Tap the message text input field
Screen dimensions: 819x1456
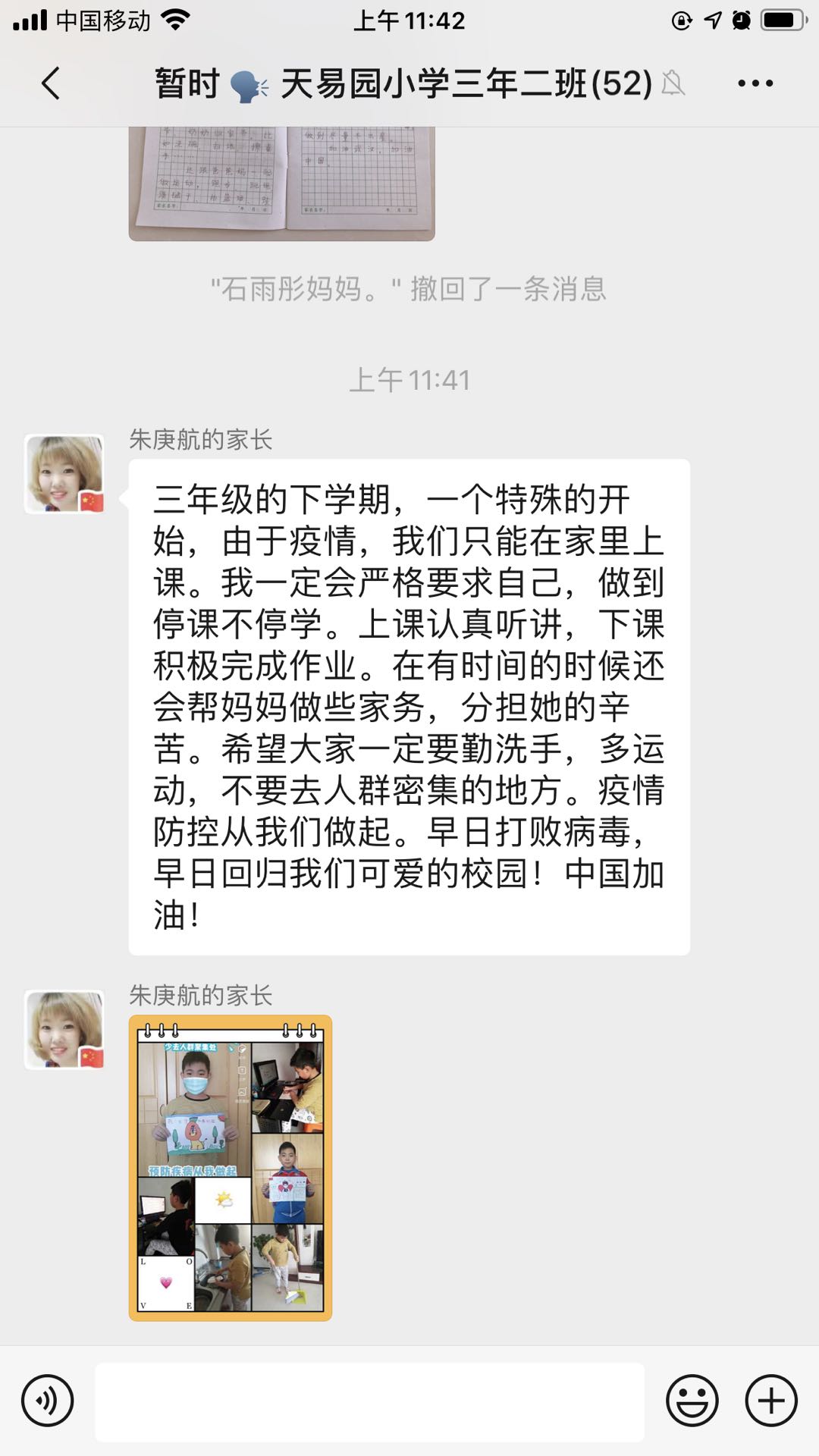(369, 1401)
